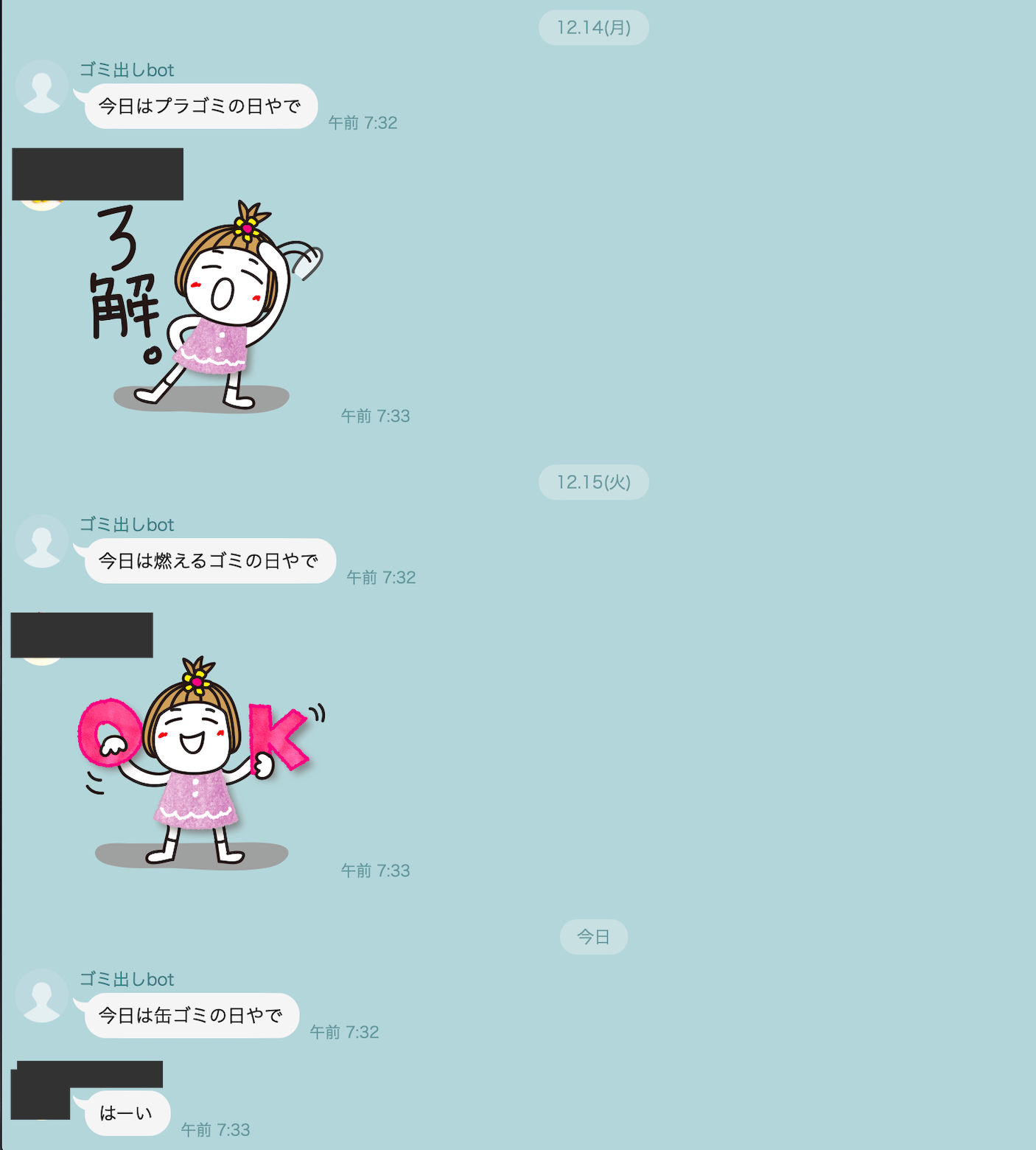The height and width of the screenshot is (1150, 1036).
Task: Open bot avatar beside the 燃えるゴミ message
Action: (42, 542)
